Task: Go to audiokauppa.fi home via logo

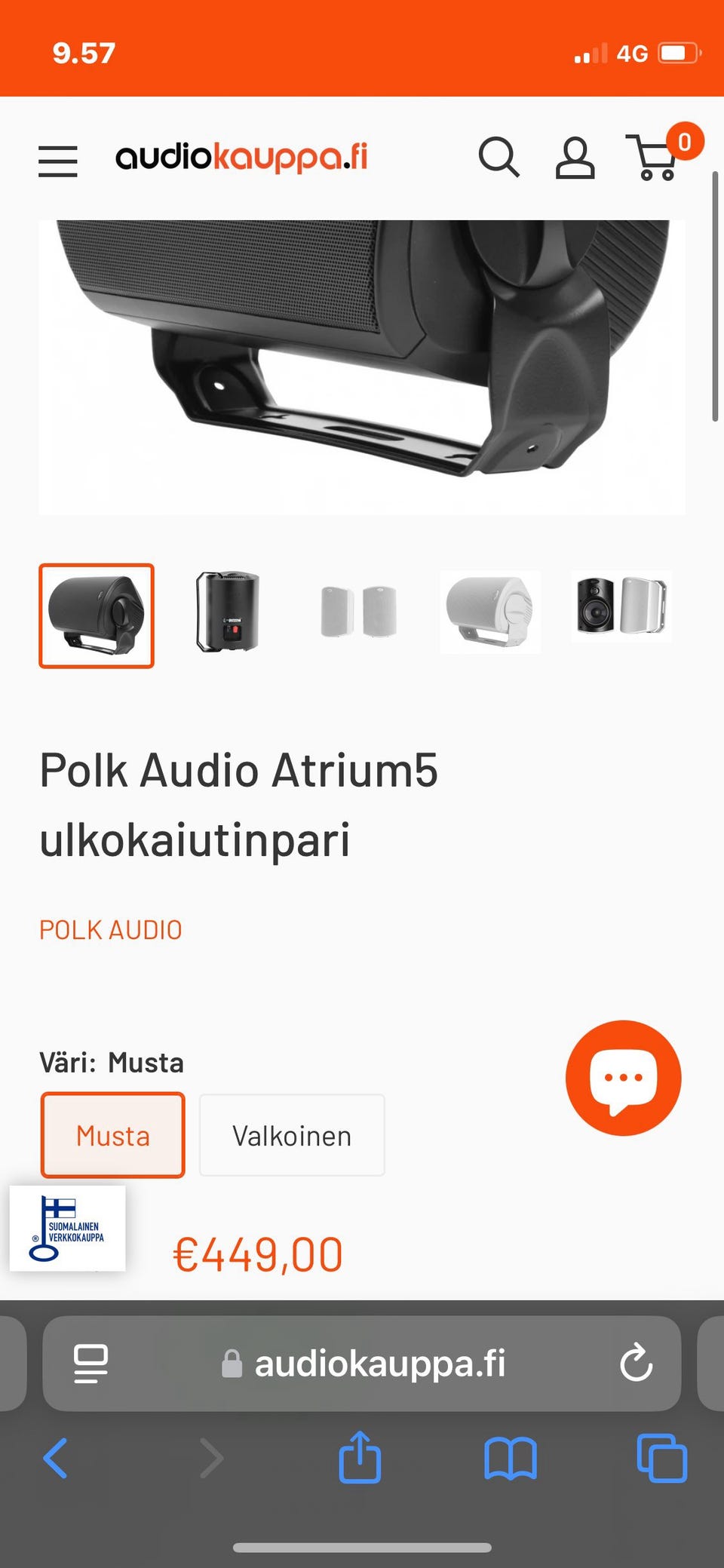Action: [x=241, y=158]
